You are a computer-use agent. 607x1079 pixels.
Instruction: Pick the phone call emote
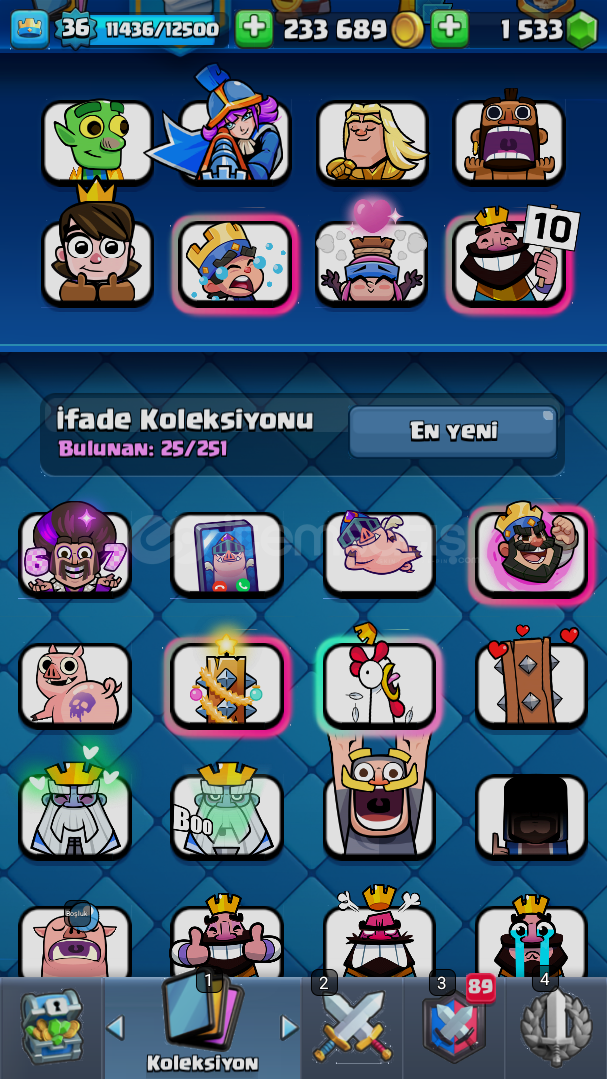pyautogui.click(x=227, y=553)
